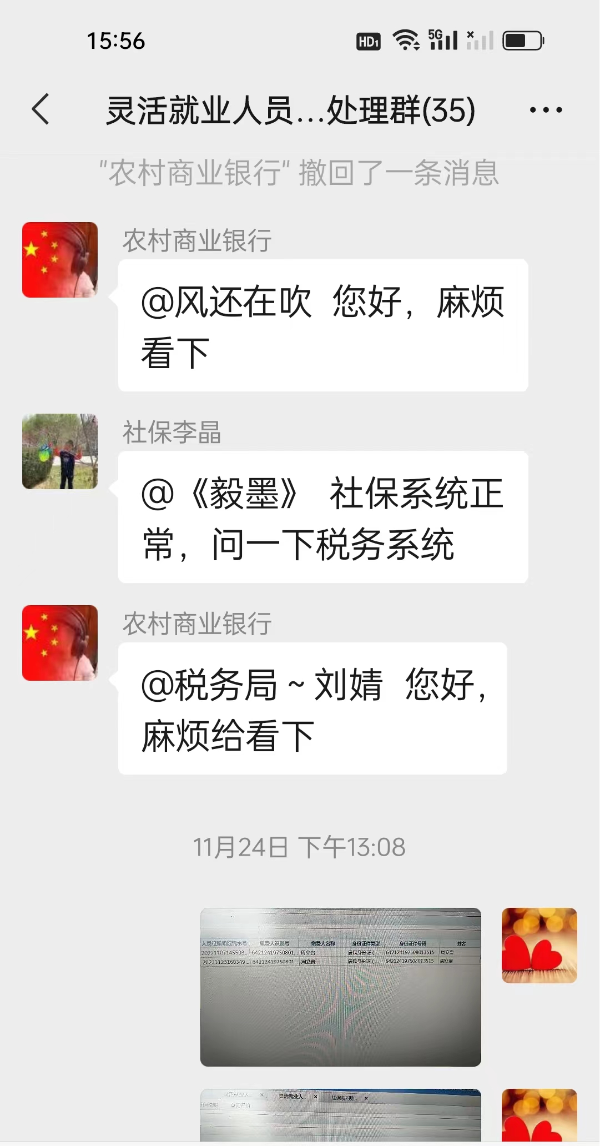This screenshot has height=1146, width=600.
Task: Open the group chat overflow menu
Action: click(546, 110)
